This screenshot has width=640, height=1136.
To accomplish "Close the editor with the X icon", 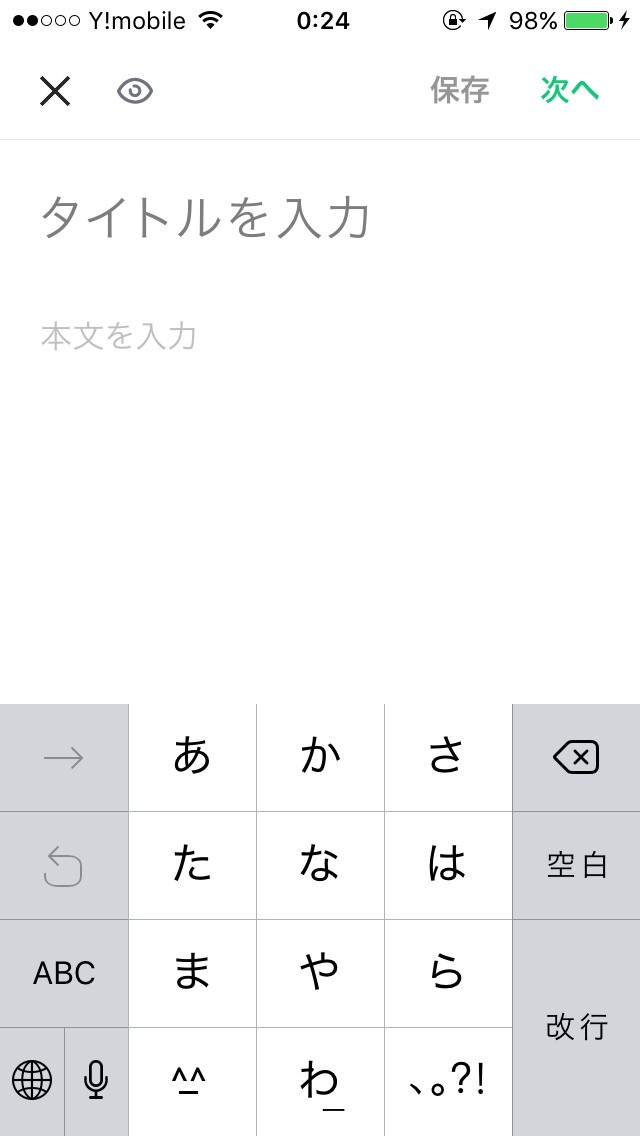I will click(x=55, y=91).
